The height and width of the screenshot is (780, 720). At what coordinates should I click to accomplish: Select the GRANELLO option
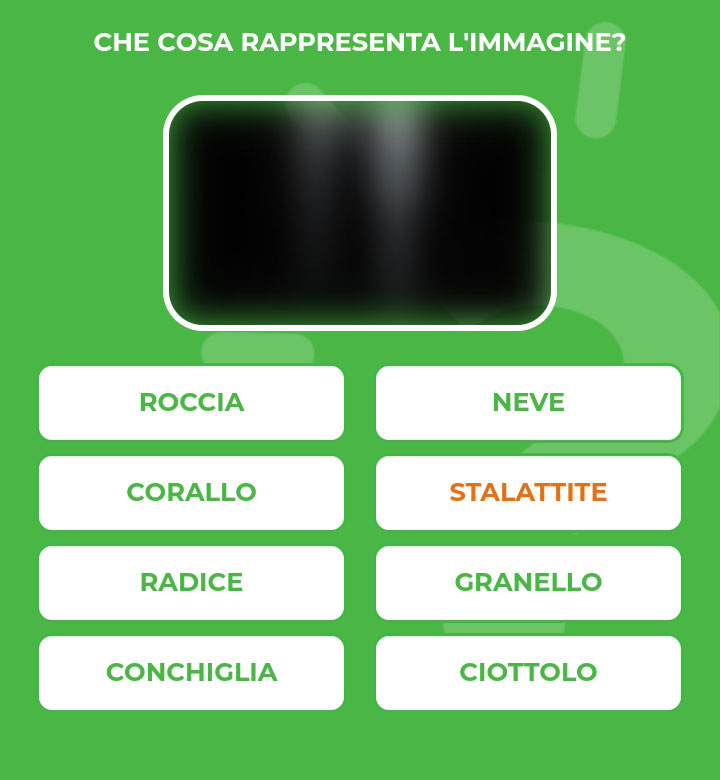[x=528, y=583]
